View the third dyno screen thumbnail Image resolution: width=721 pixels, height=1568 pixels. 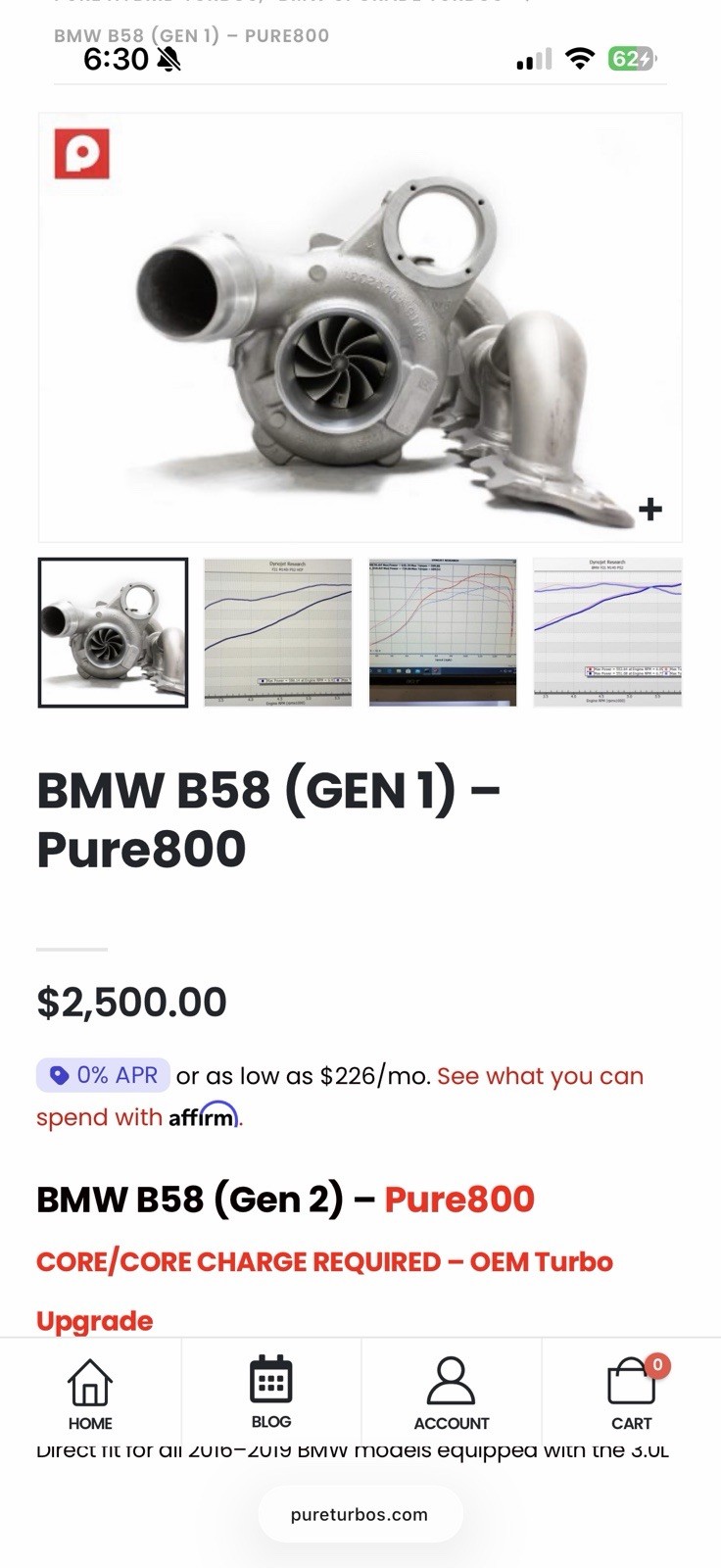click(x=443, y=632)
